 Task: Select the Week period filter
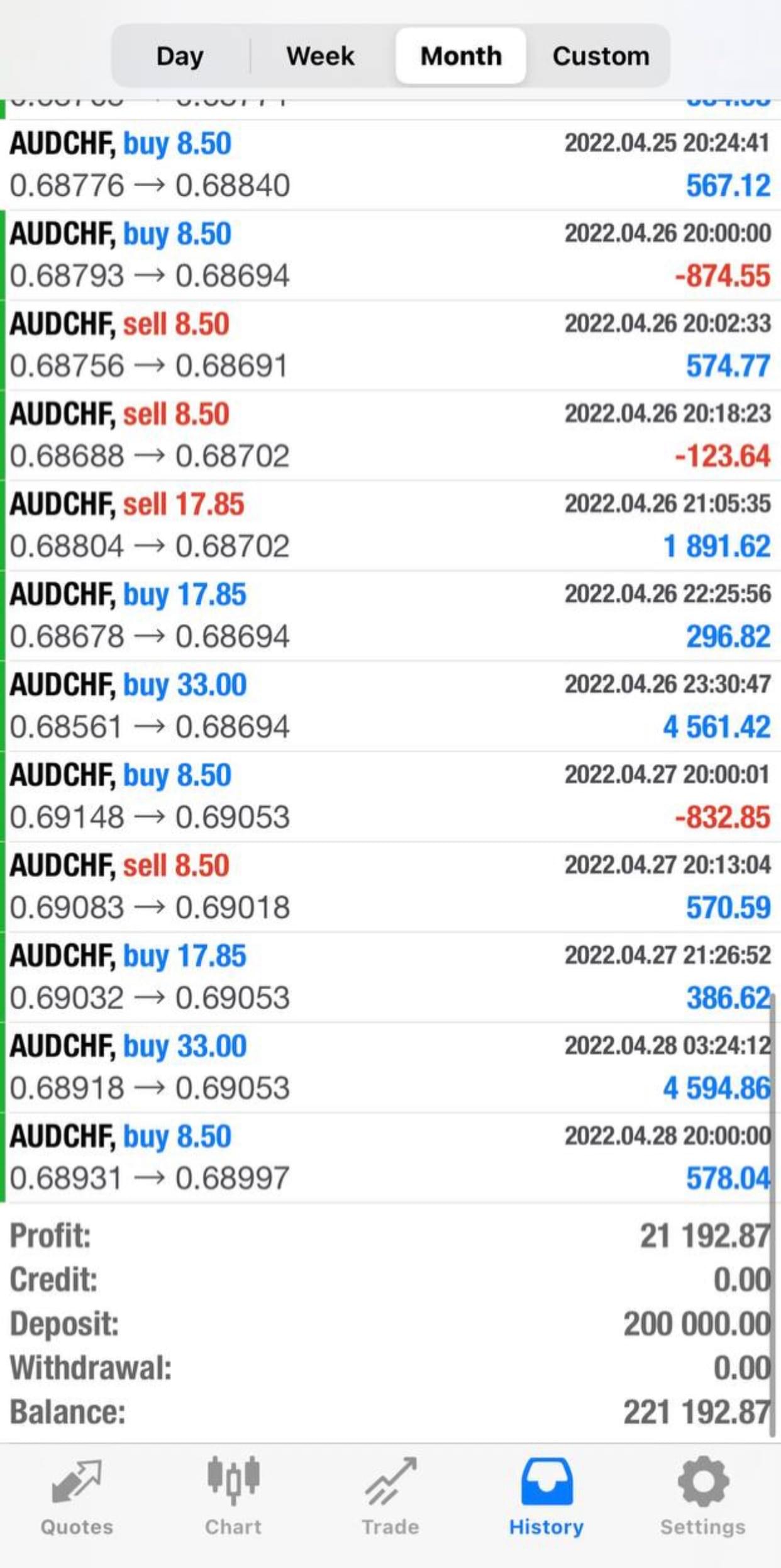320,56
